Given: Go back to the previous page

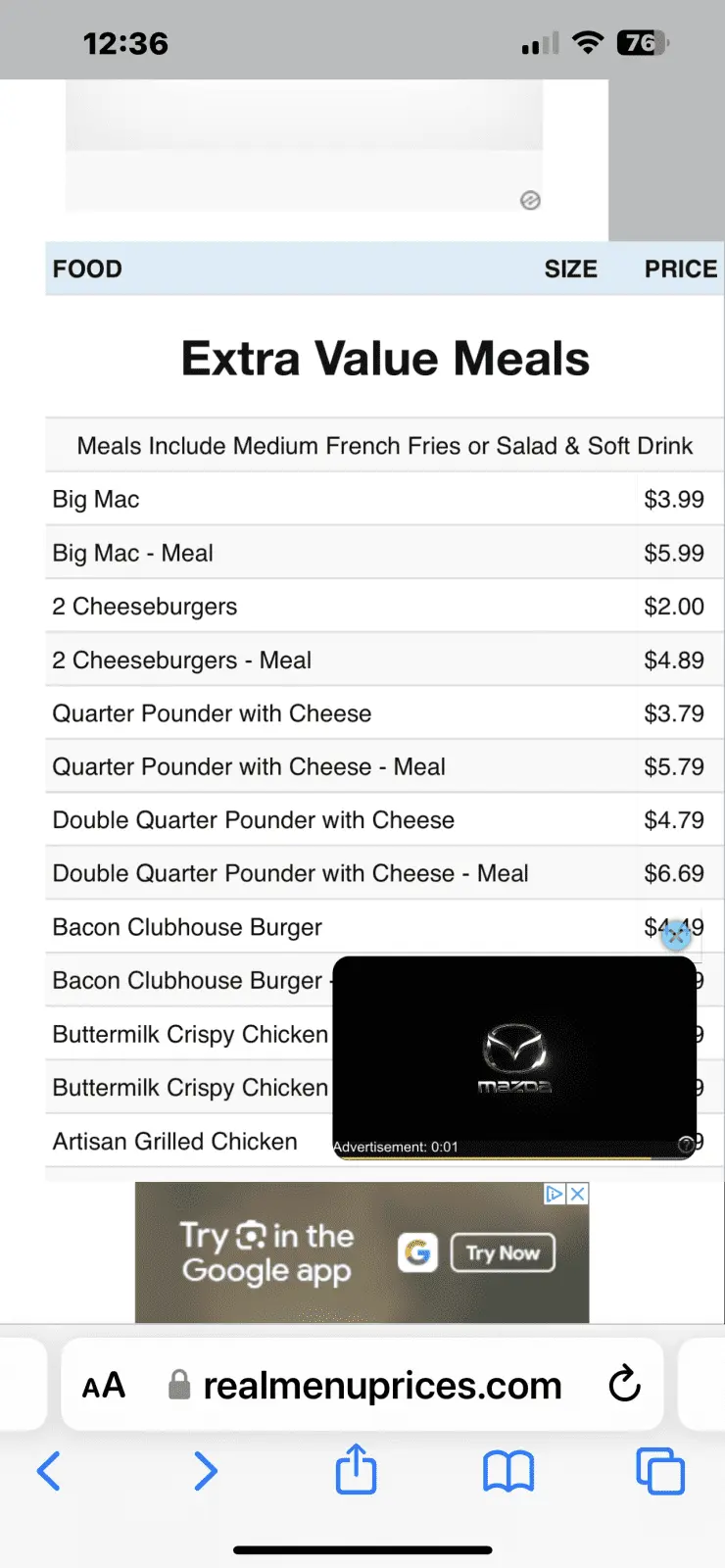Looking at the screenshot, I should pyautogui.click(x=48, y=1471).
